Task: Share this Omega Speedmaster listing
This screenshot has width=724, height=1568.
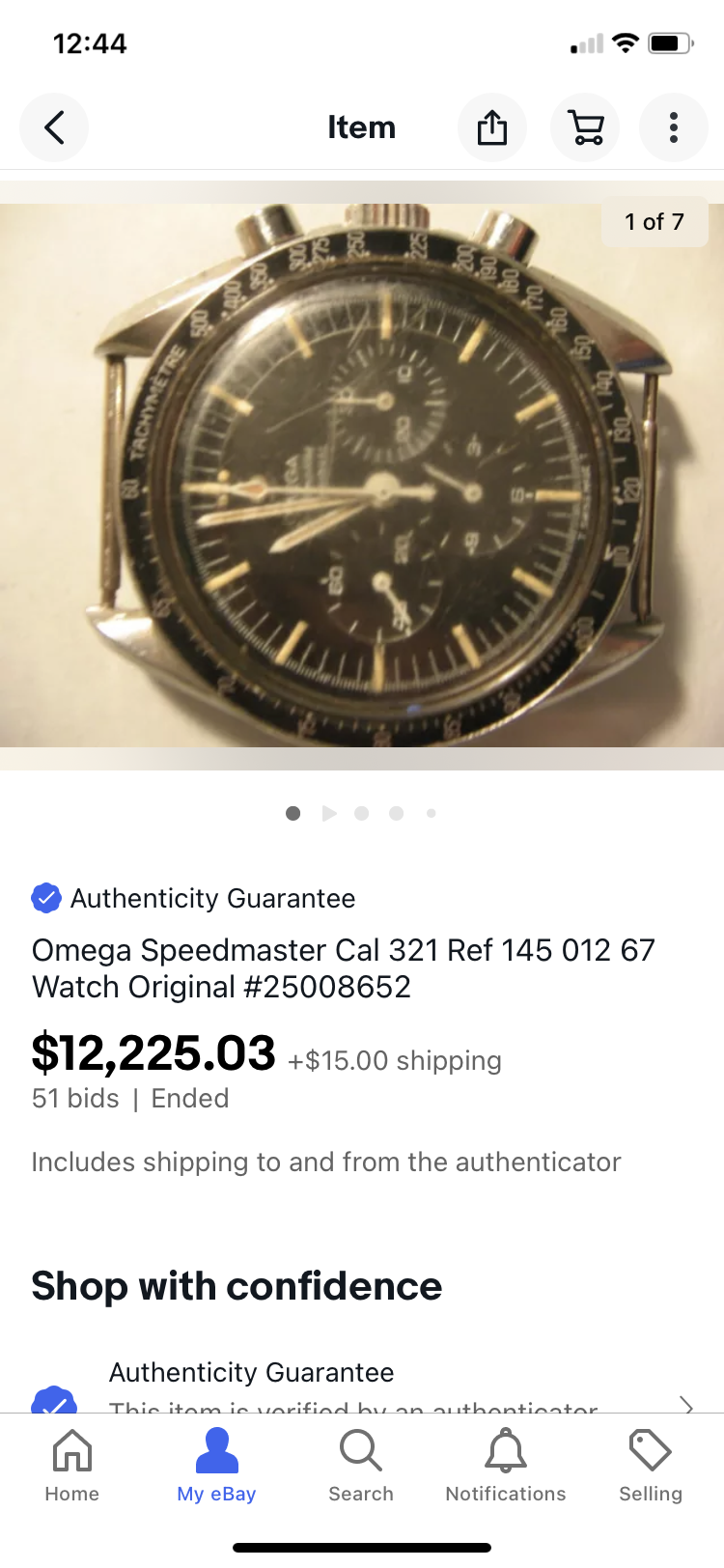Action: pos(492,127)
